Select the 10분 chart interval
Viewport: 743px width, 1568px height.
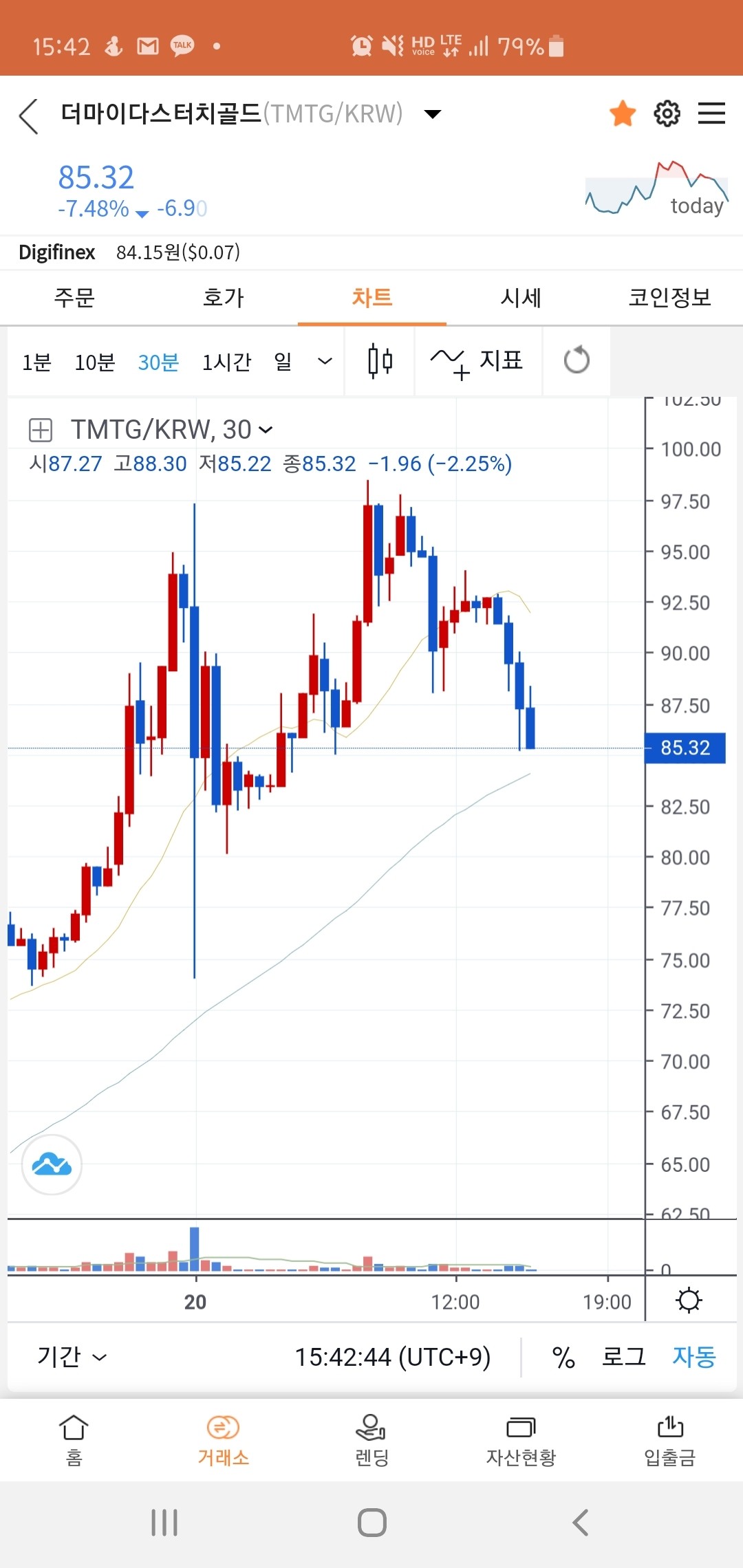[94, 362]
